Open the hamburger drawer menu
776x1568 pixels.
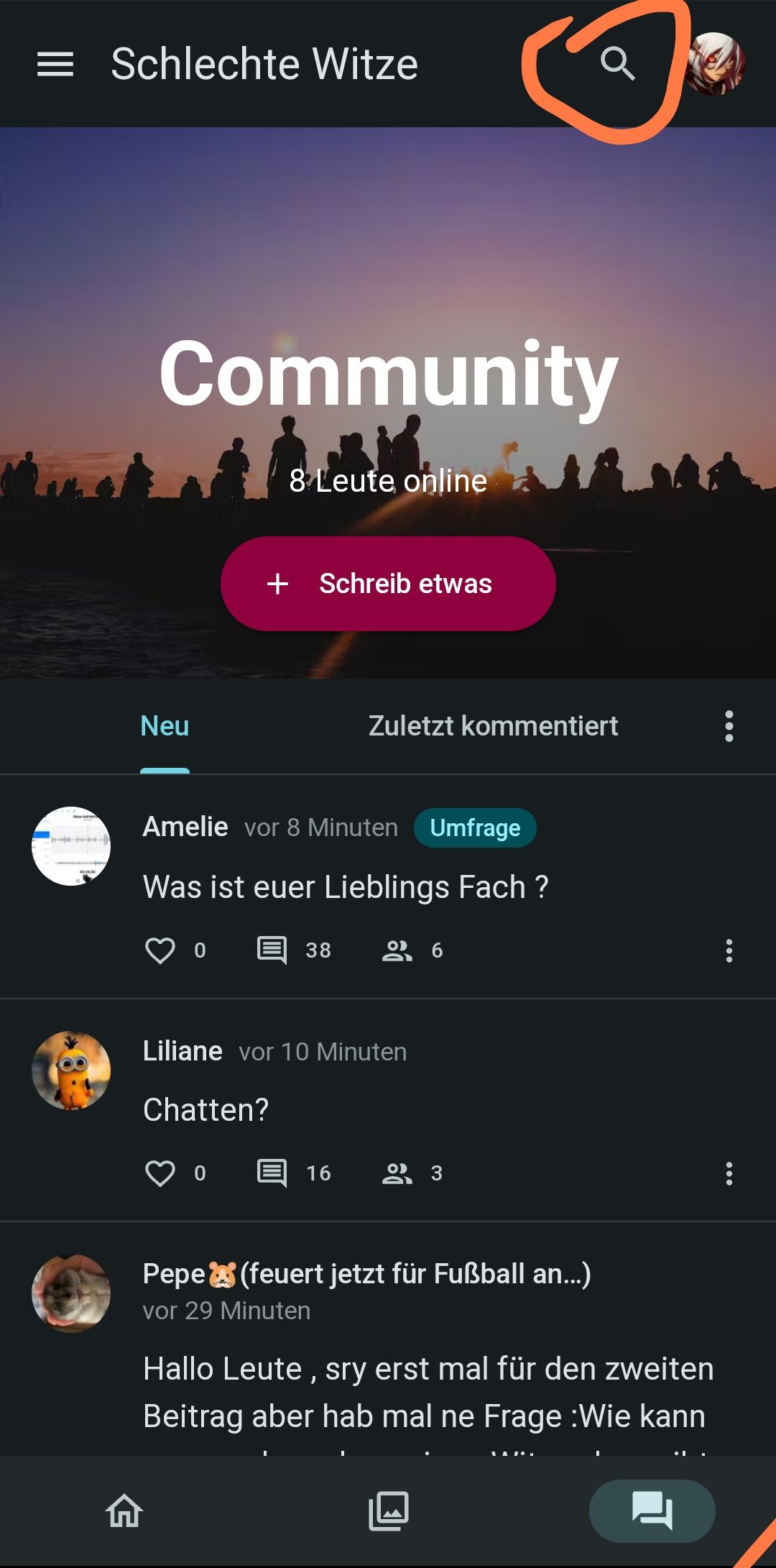(55, 64)
